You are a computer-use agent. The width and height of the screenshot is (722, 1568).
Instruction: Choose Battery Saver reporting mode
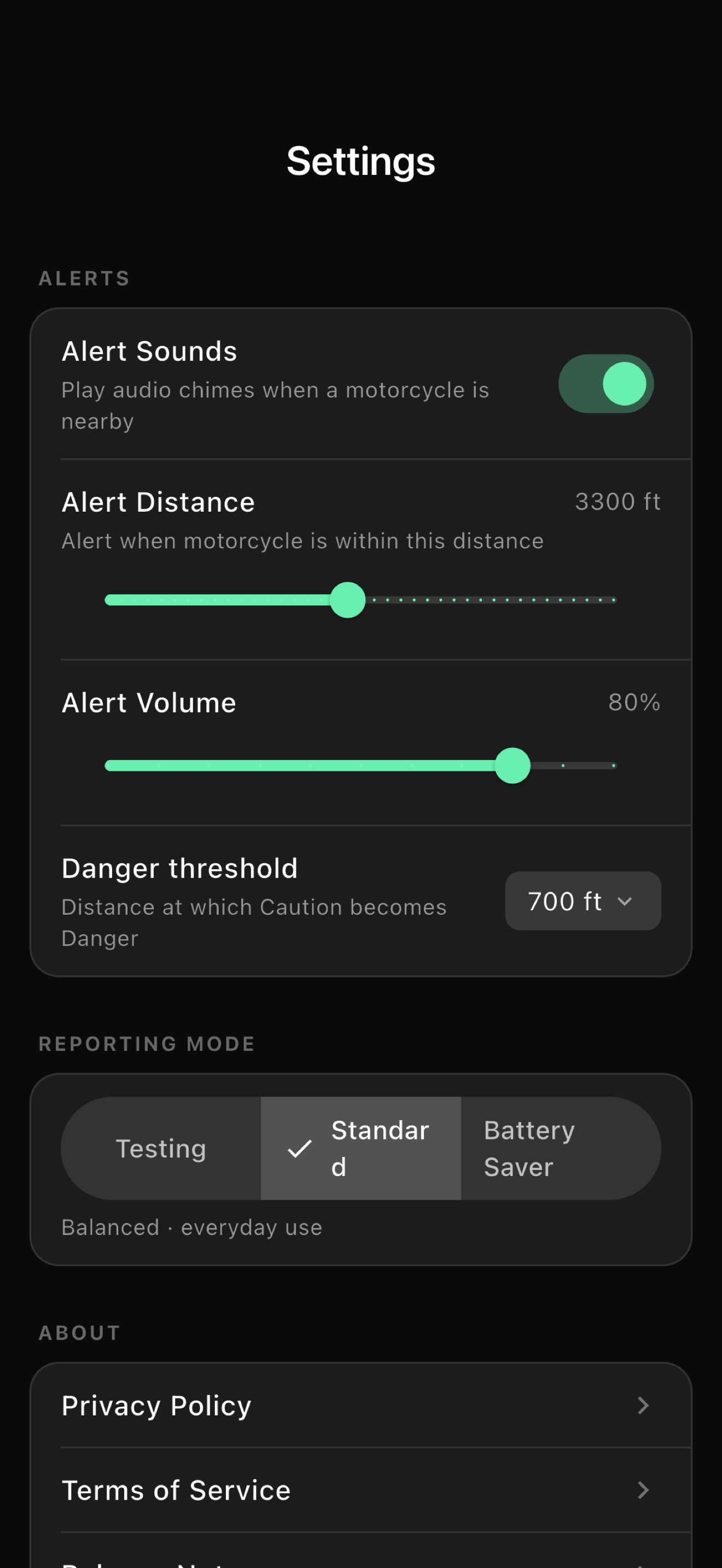click(560, 1149)
